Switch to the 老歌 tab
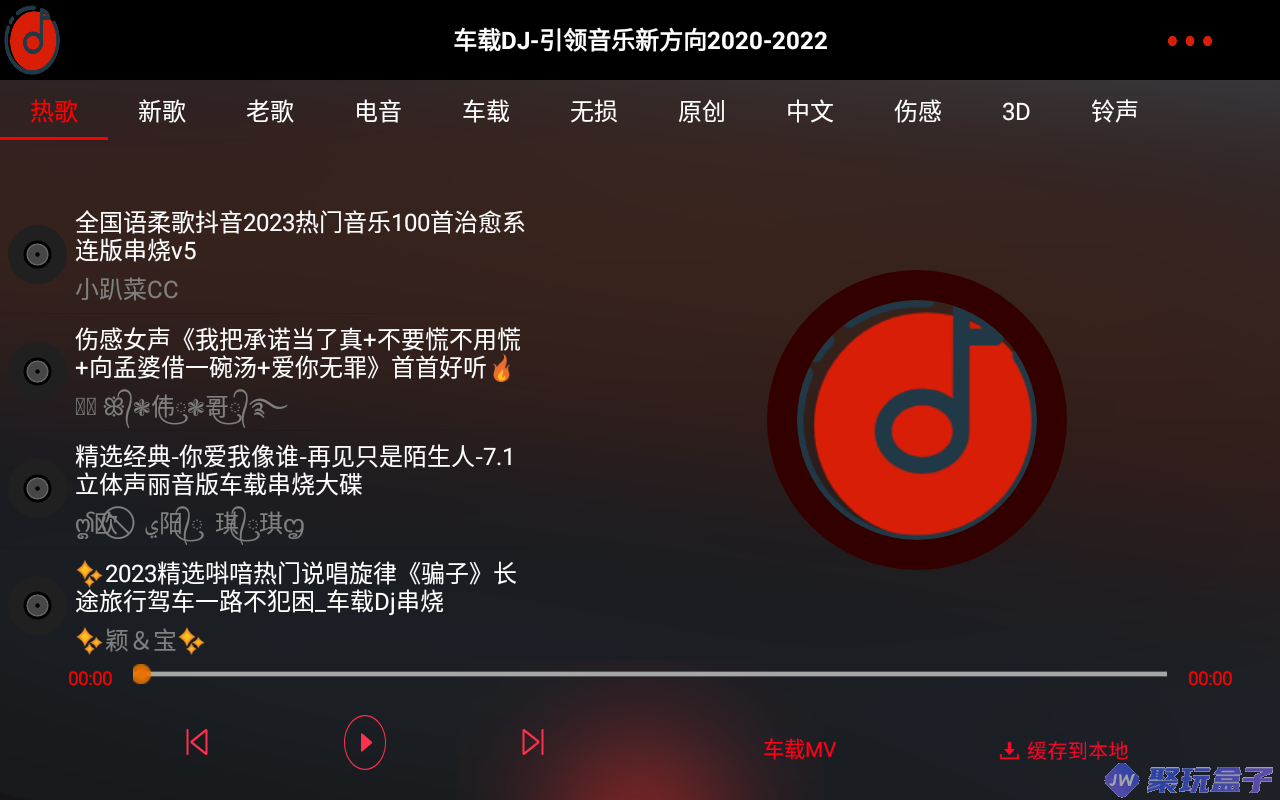The height and width of the screenshot is (800, 1280). click(x=270, y=111)
